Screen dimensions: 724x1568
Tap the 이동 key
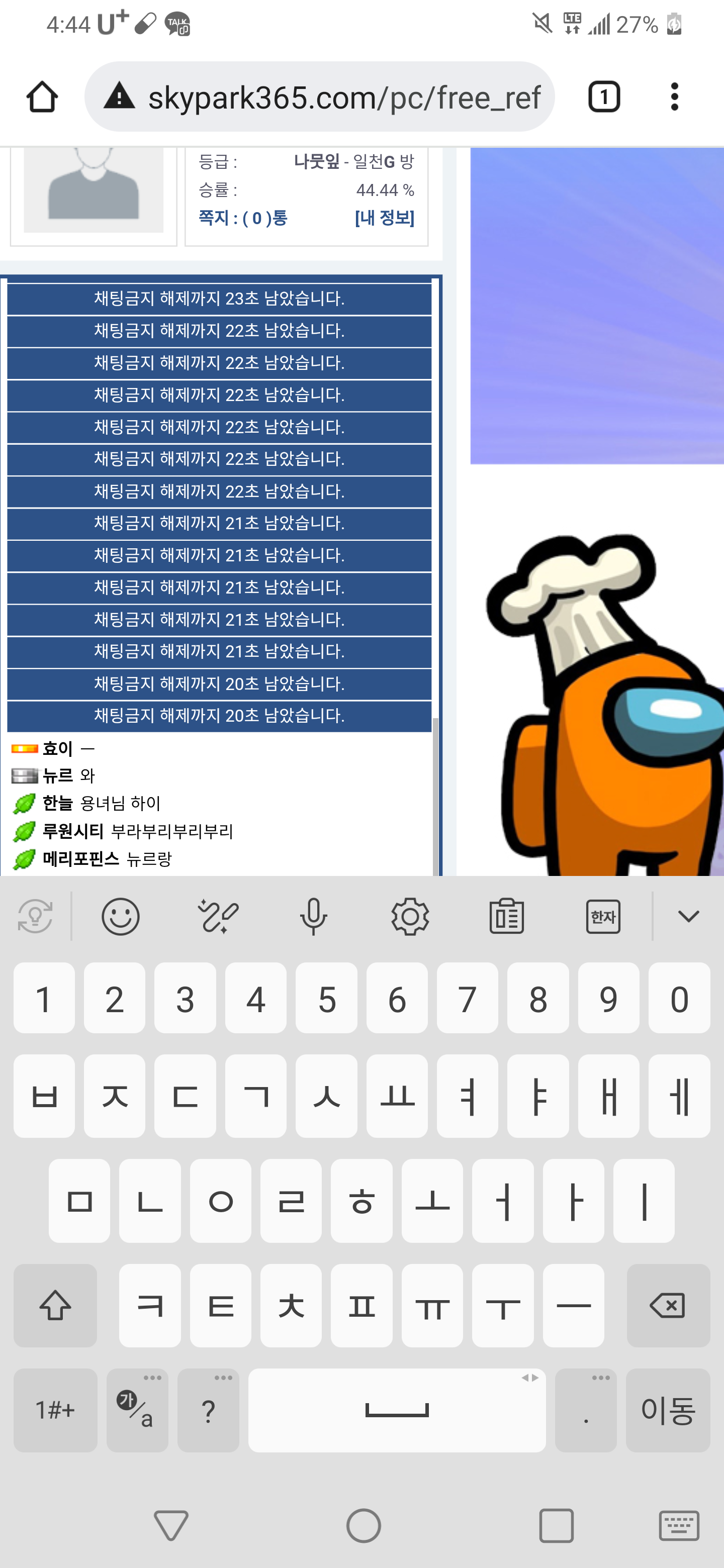click(x=668, y=1410)
